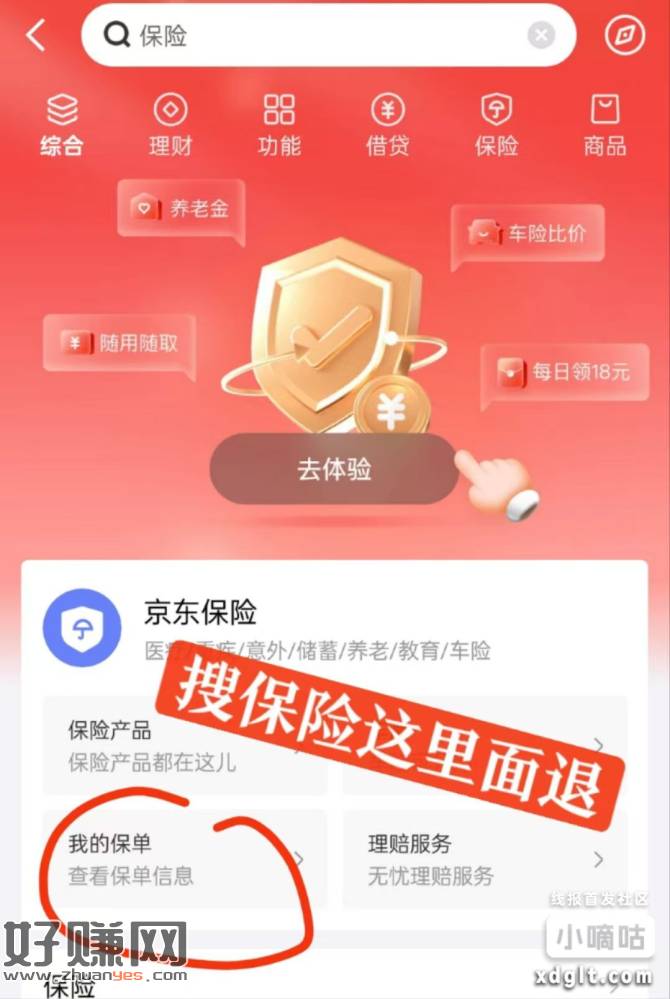
Task: Switch to the 保险 tab
Action: click(x=496, y=125)
